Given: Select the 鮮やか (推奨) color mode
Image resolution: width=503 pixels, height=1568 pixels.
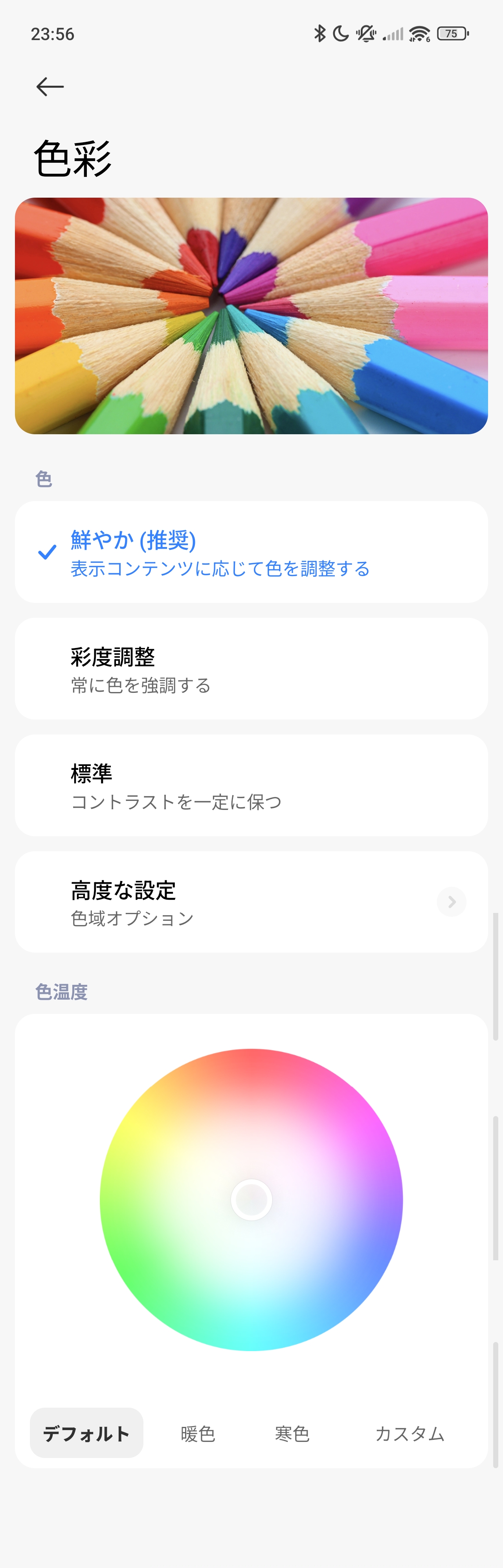Looking at the screenshot, I should (x=251, y=552).
